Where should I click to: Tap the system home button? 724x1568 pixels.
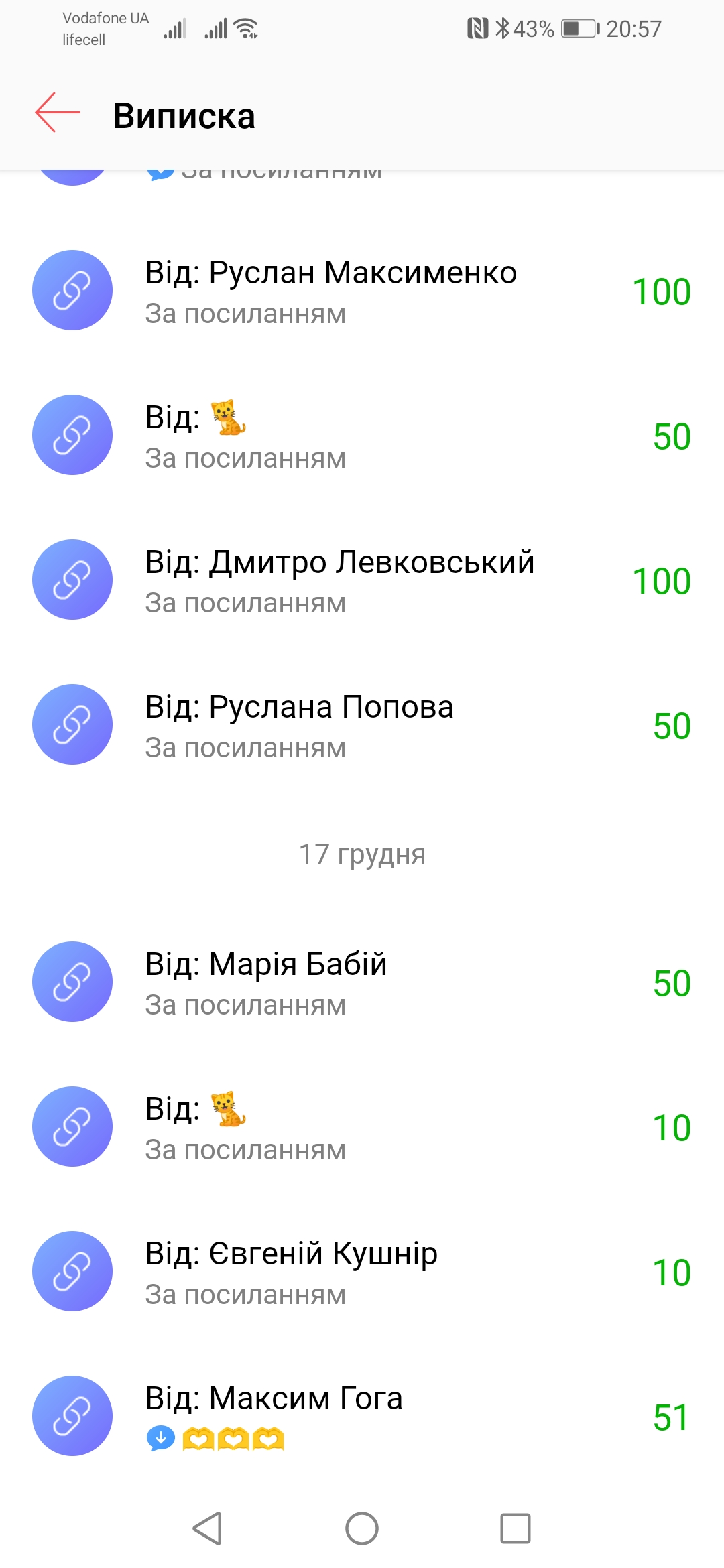coord(362,1528)
